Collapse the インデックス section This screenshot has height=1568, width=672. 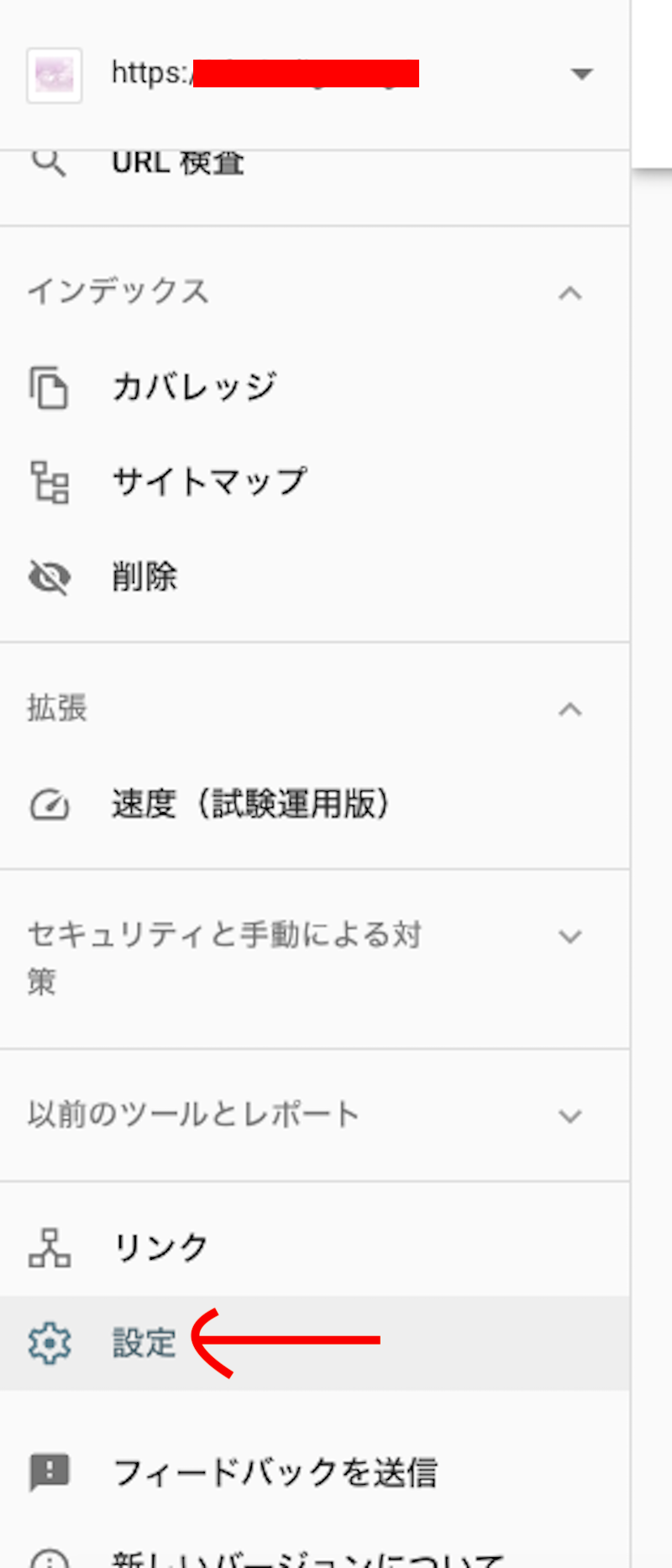pyautogui.click(x=570, y=293)
